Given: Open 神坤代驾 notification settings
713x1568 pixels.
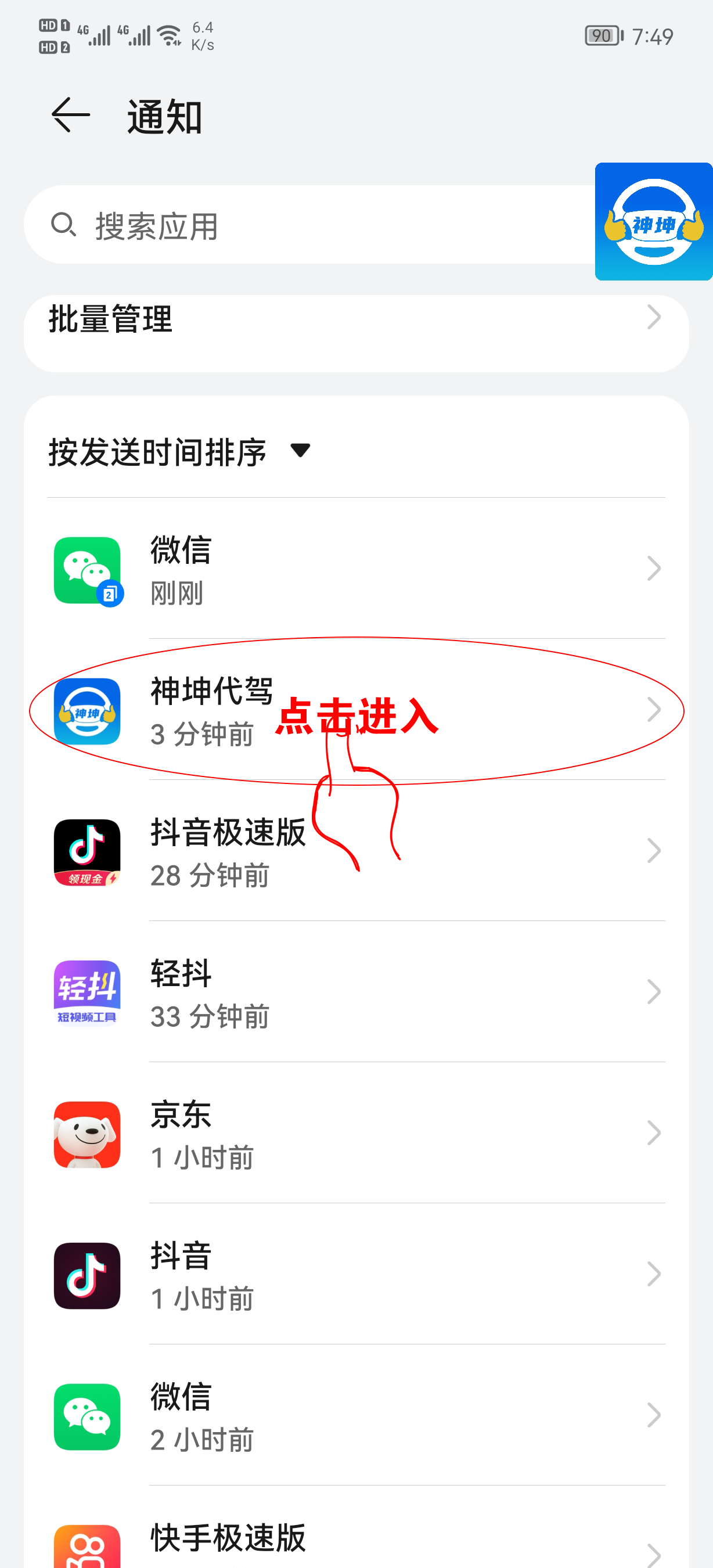Looking at the screenshot, I should tap(356, 710).
